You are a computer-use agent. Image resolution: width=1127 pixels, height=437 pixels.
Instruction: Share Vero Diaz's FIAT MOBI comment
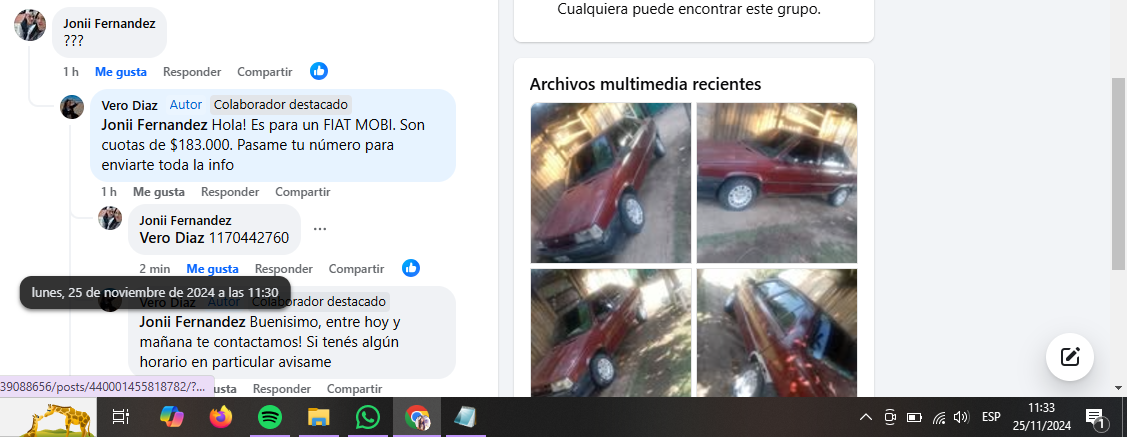pyautogui.click(x=302, y=192)
